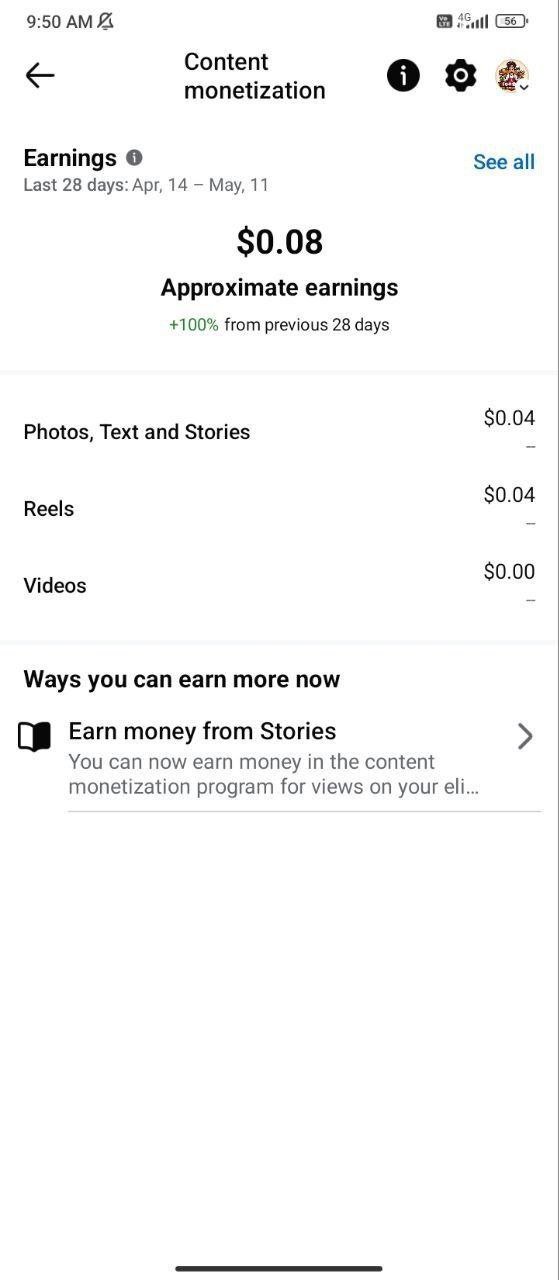Show the Earnings info tooltip
Image resolution: width=559 pixels, height=1280 pixels.
pyautogui.click(x=134, y=158)
